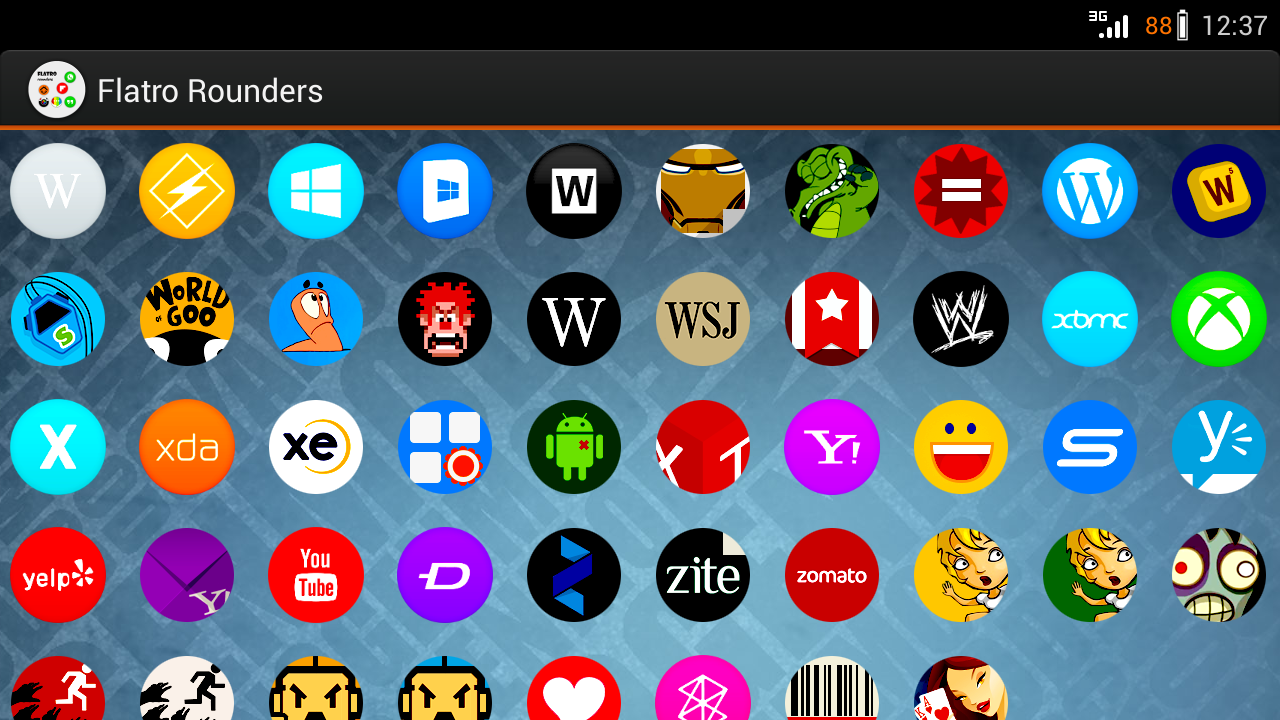Image resolution: width=1280 pixels, height=720 pixels.
Task: Select the green Xbox icon
Action: (x=1219, y=319)
